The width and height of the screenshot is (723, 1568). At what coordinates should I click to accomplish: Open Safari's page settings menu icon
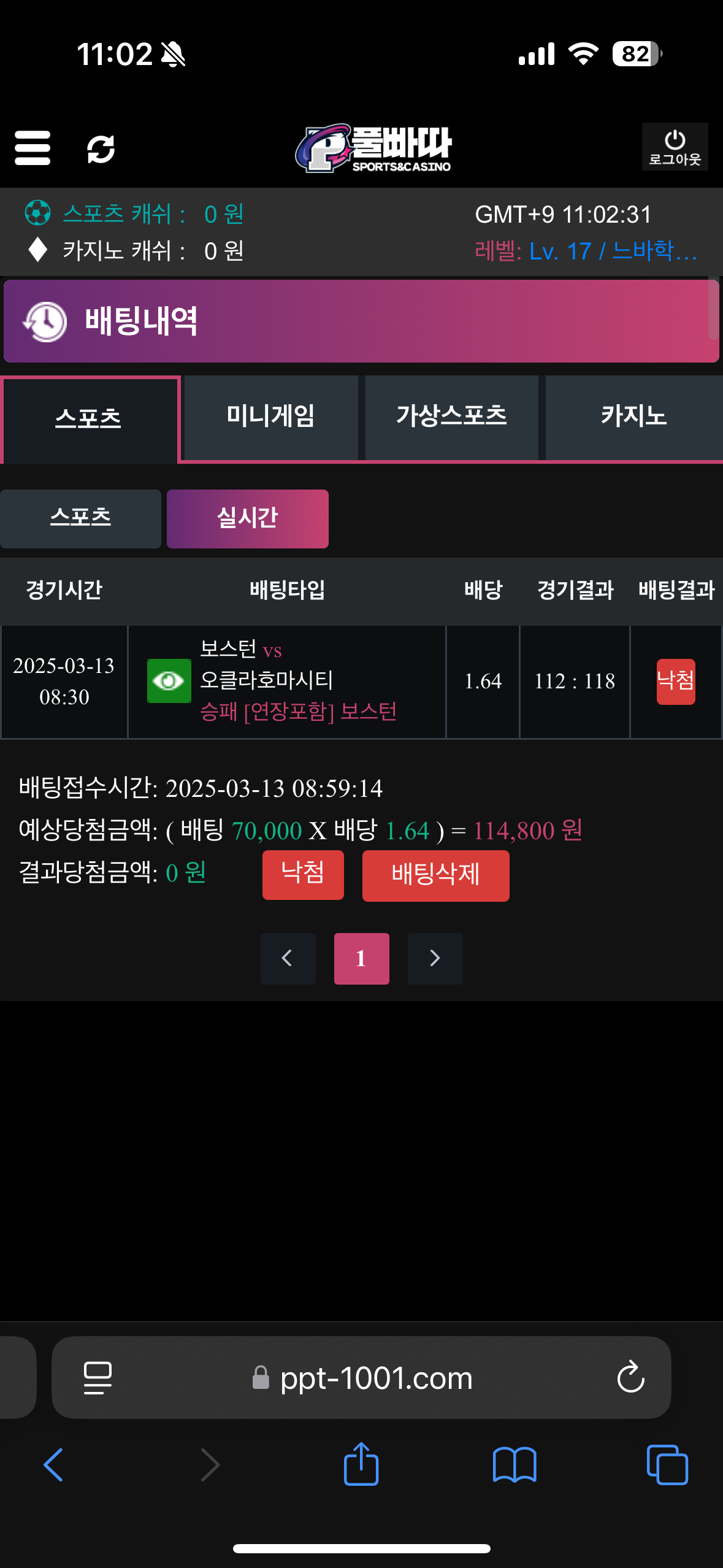(98, 1378)
